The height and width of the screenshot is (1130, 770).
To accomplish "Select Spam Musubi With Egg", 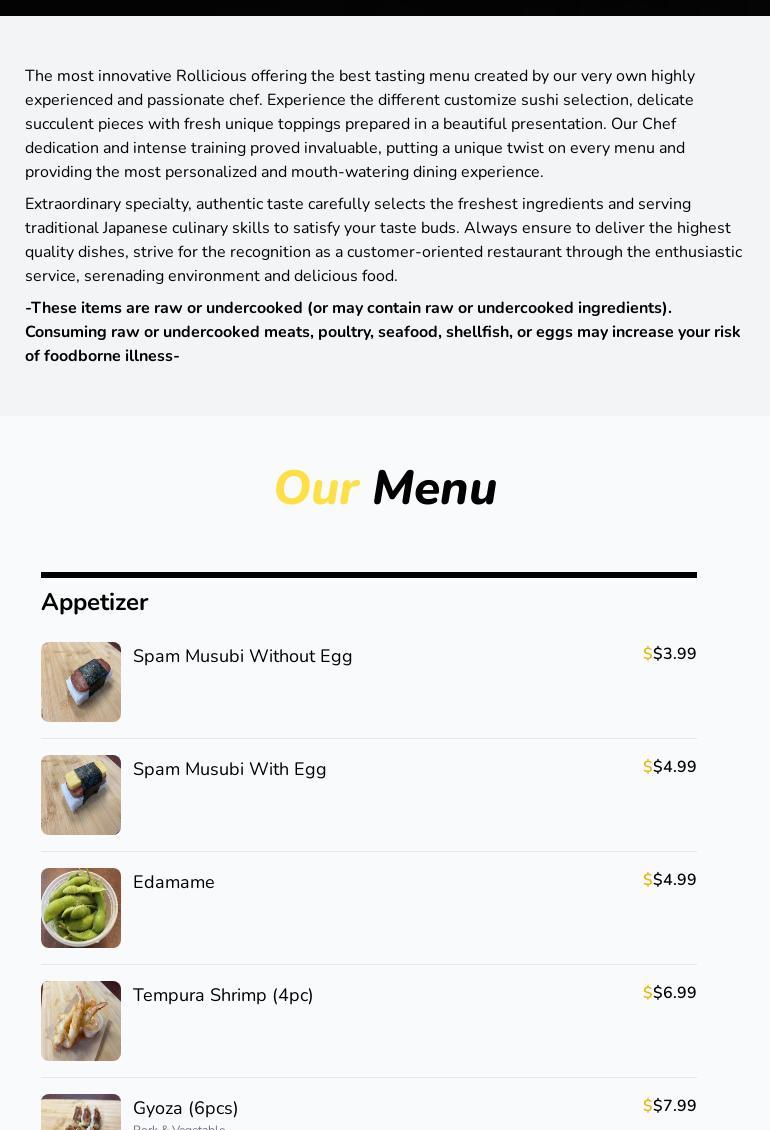I will click(229, 770).
